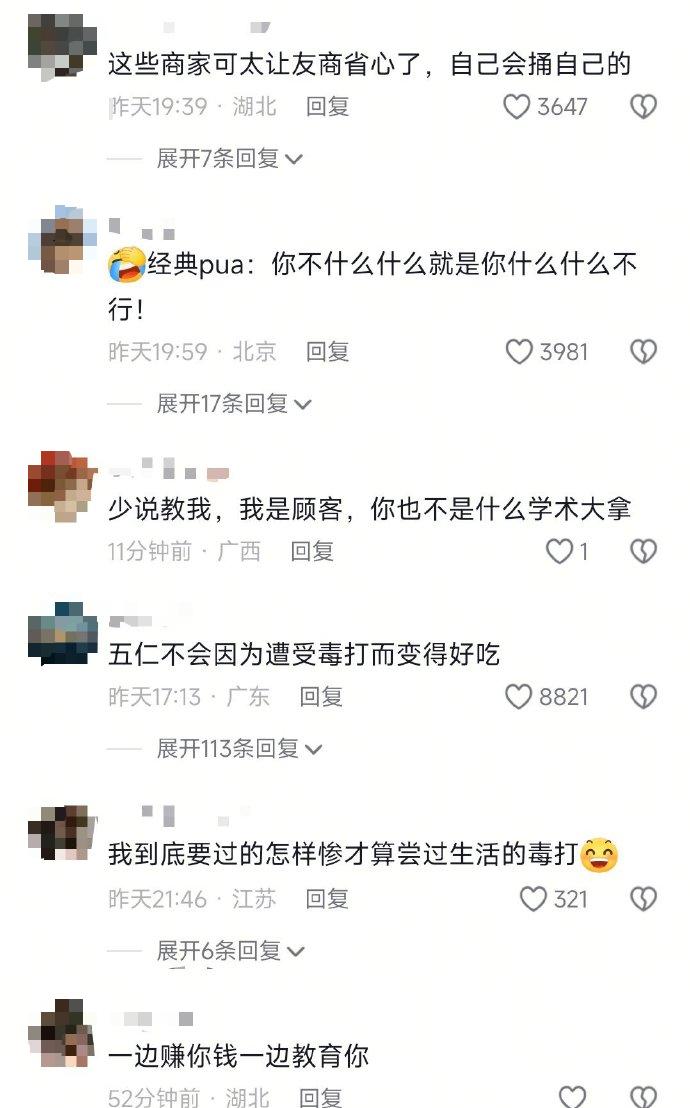Reply to the 五仁 comment from 广东

tap(321, 697)
